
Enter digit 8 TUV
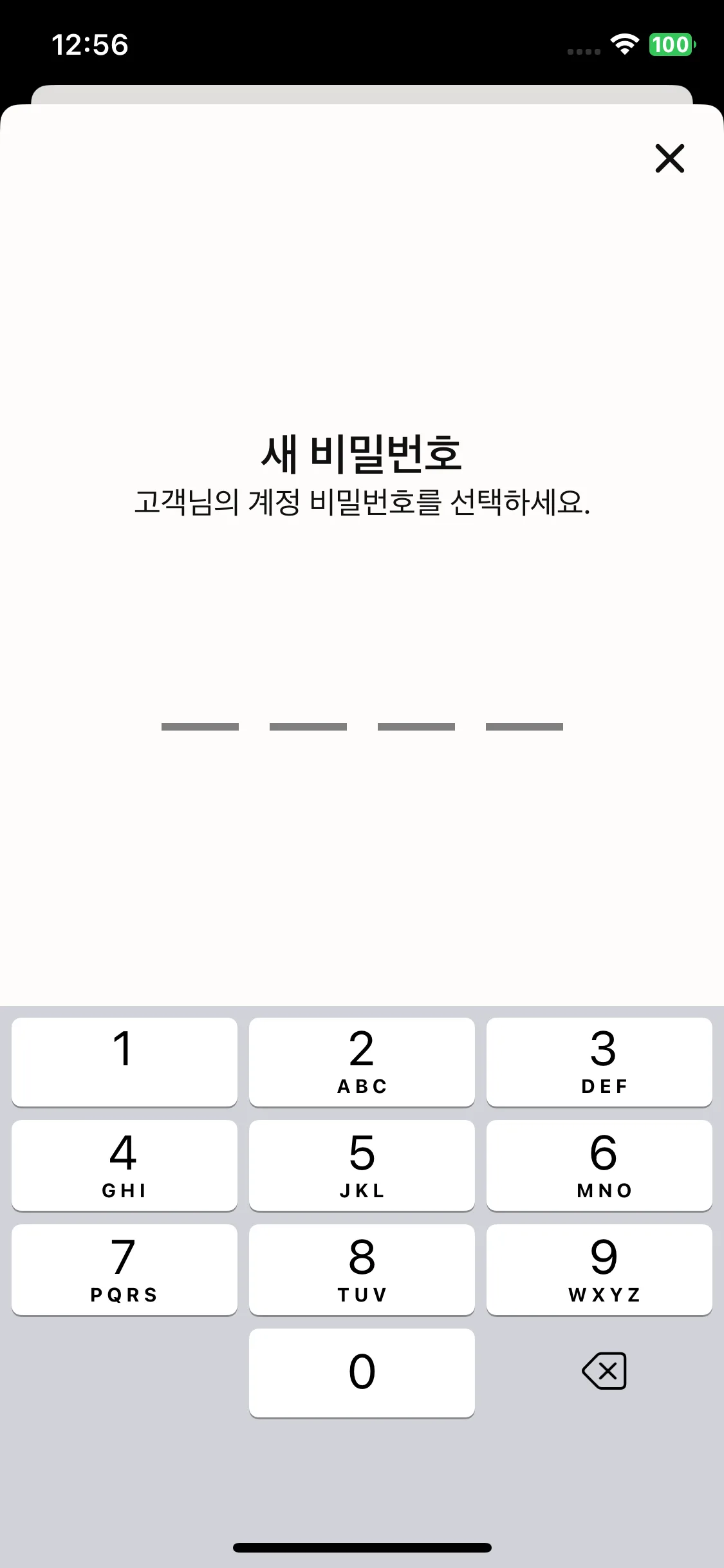[x=362, y=1269]
